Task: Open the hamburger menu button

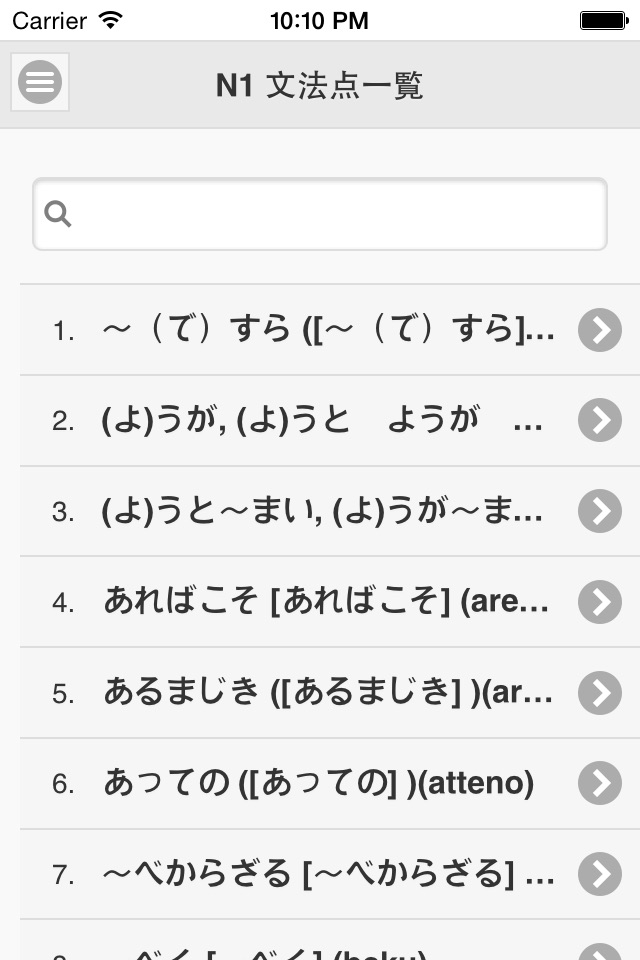Action: click(40, 82)
